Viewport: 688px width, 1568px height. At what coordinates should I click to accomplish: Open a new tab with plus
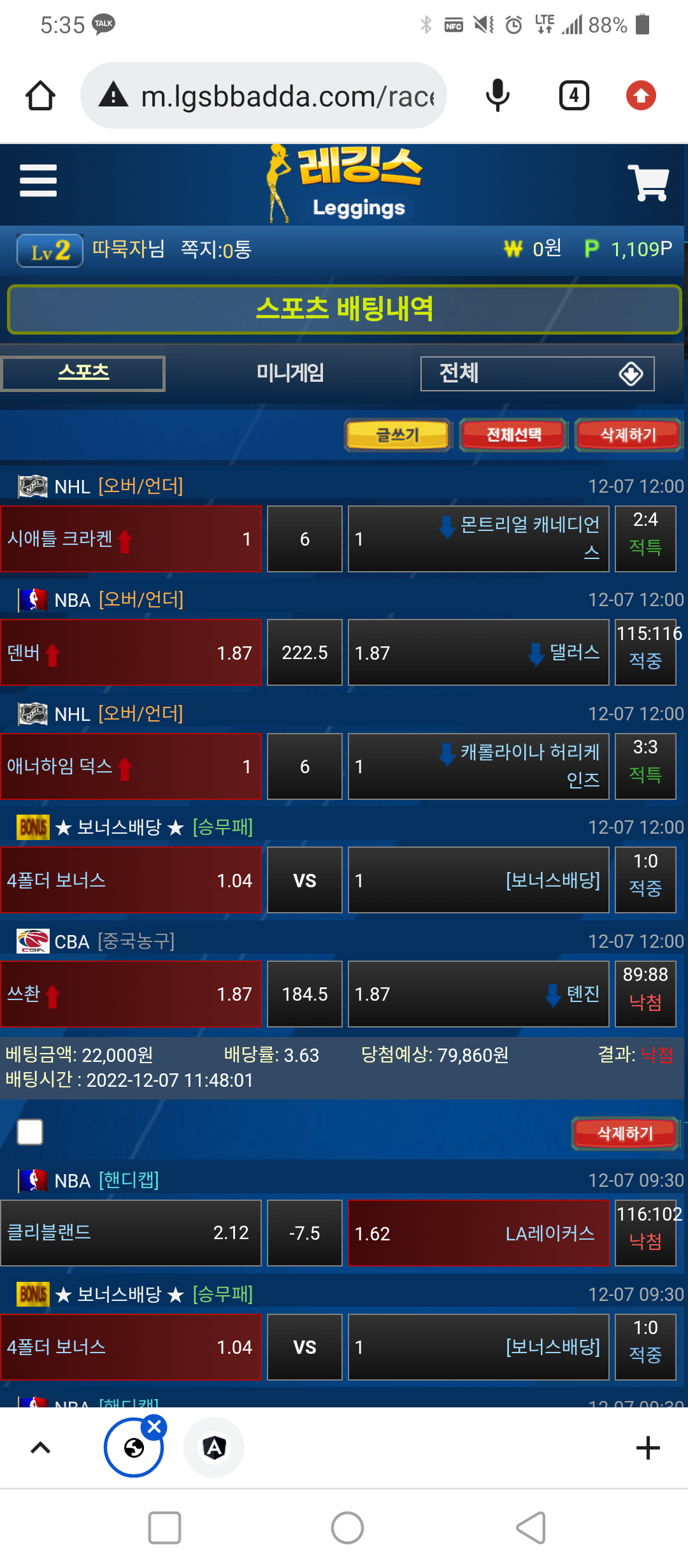click(x=648, y=1448)
